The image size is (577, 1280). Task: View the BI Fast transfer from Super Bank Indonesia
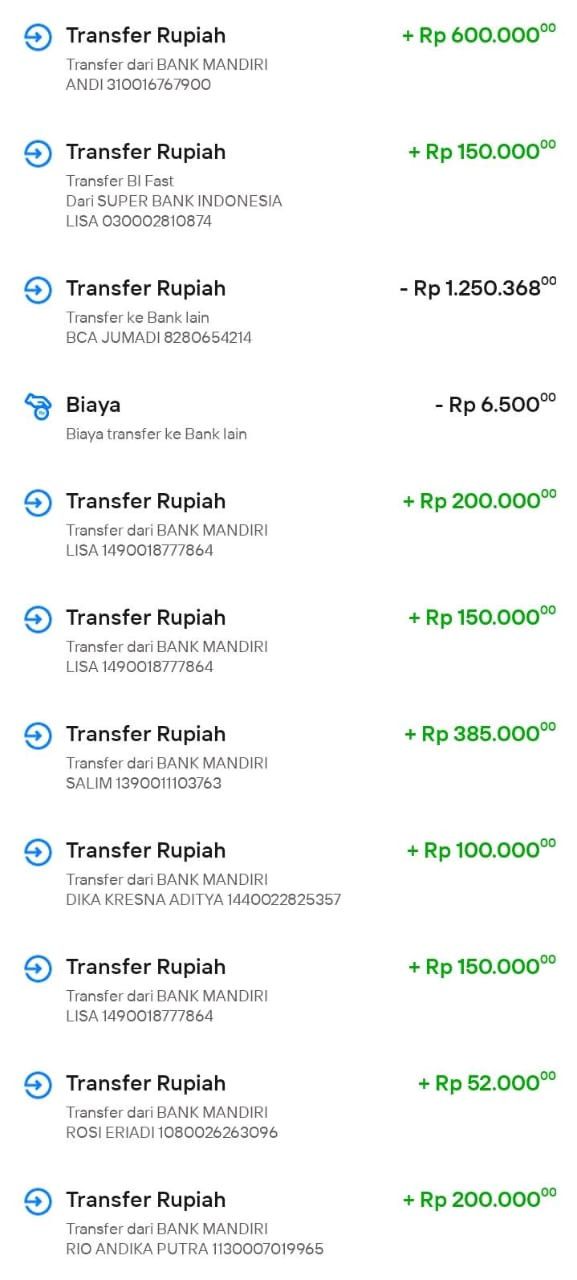click(x=288, y=185)
